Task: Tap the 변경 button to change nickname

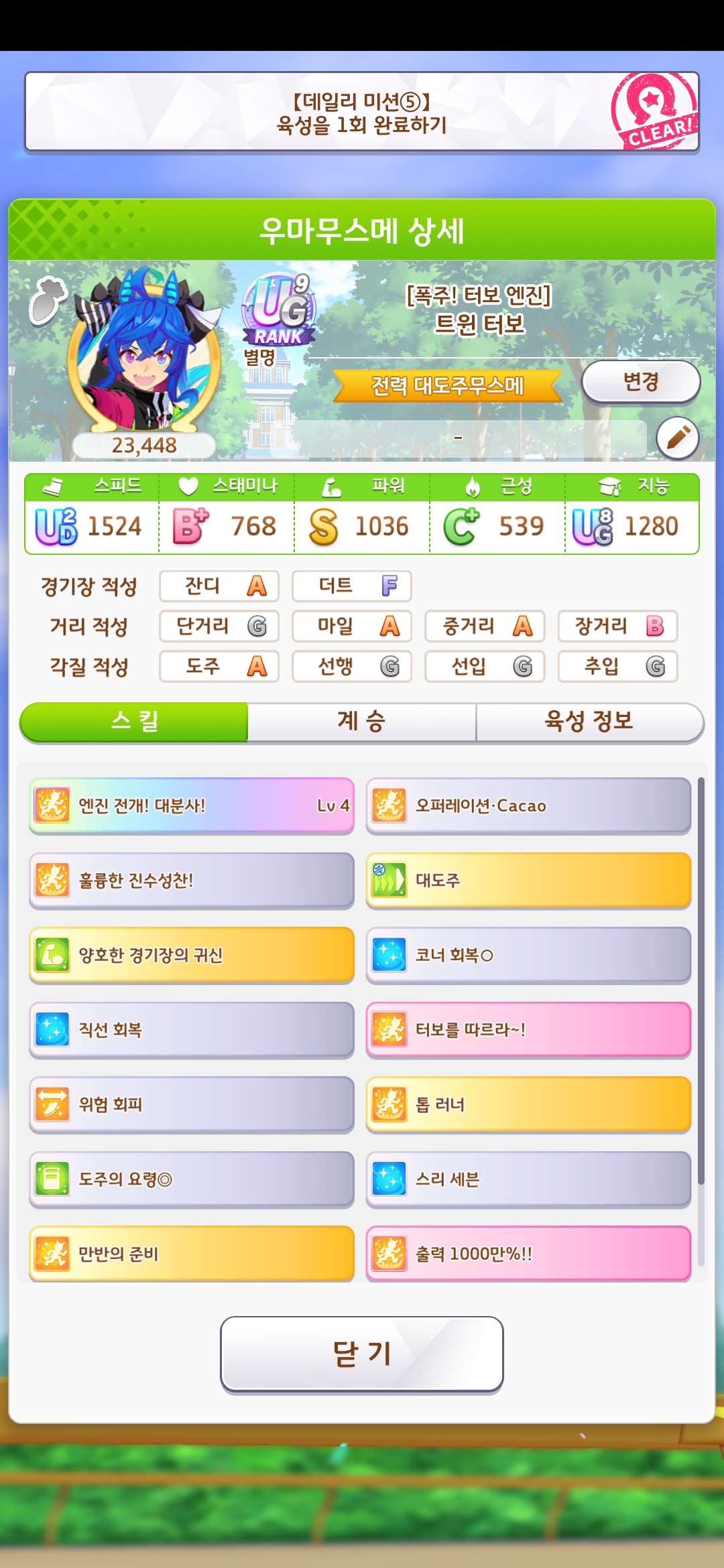Action: coord(640,382)
